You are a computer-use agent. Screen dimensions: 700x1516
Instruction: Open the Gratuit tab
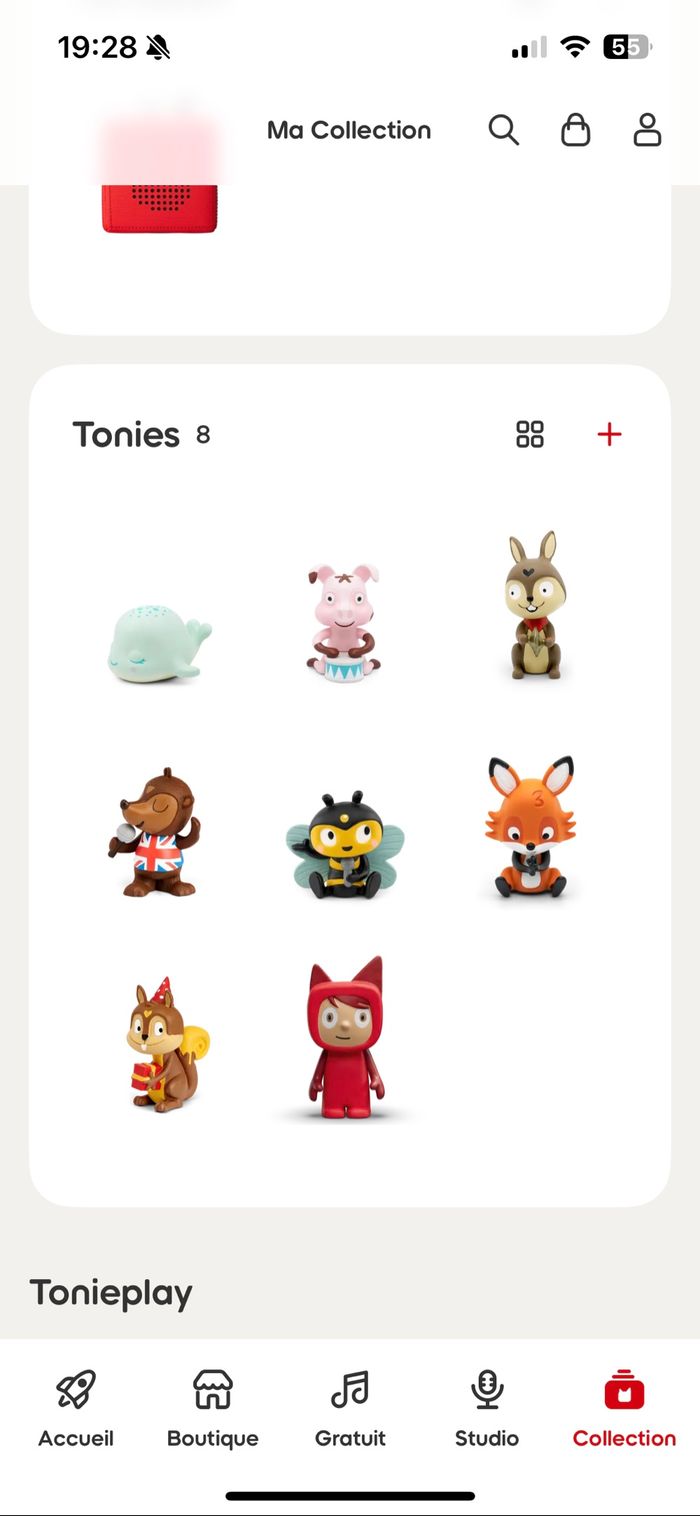click(350, 1410)
